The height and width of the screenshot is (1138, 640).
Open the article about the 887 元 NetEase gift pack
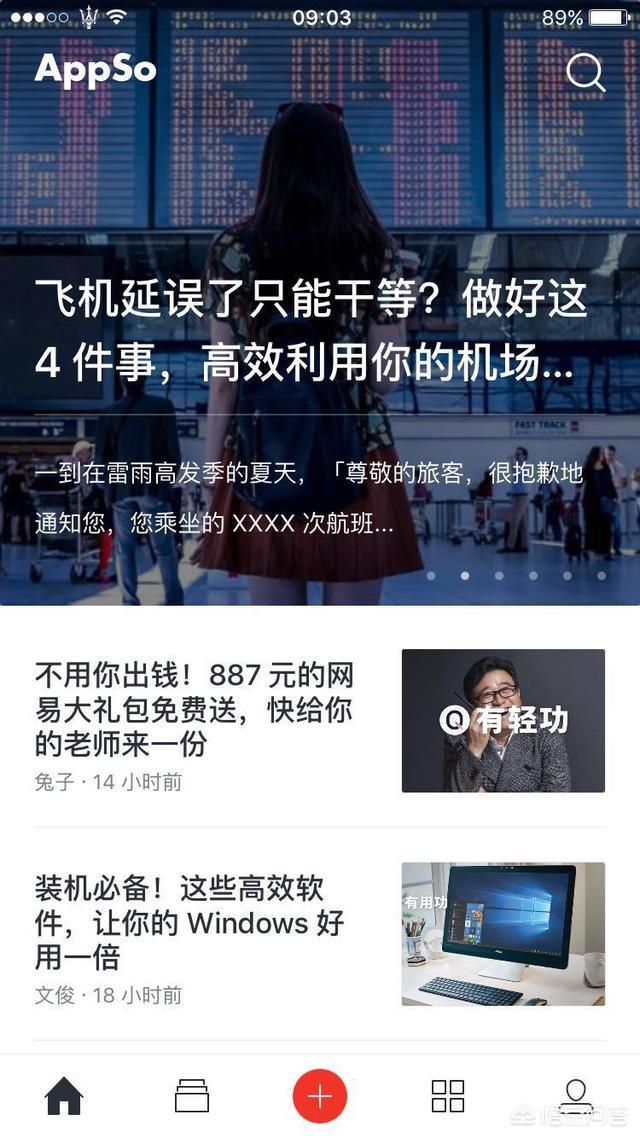194,710
